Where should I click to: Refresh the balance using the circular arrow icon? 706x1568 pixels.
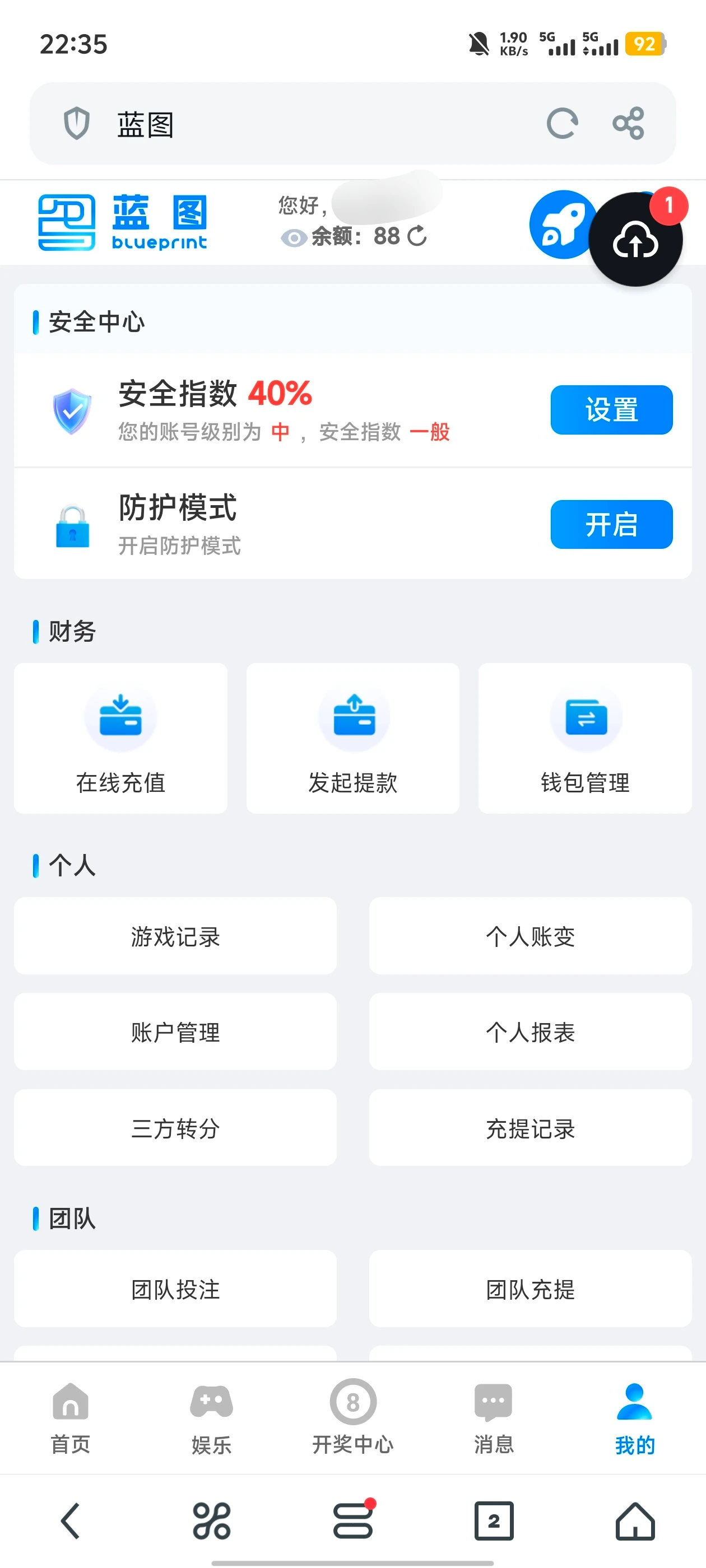[417, 236]
